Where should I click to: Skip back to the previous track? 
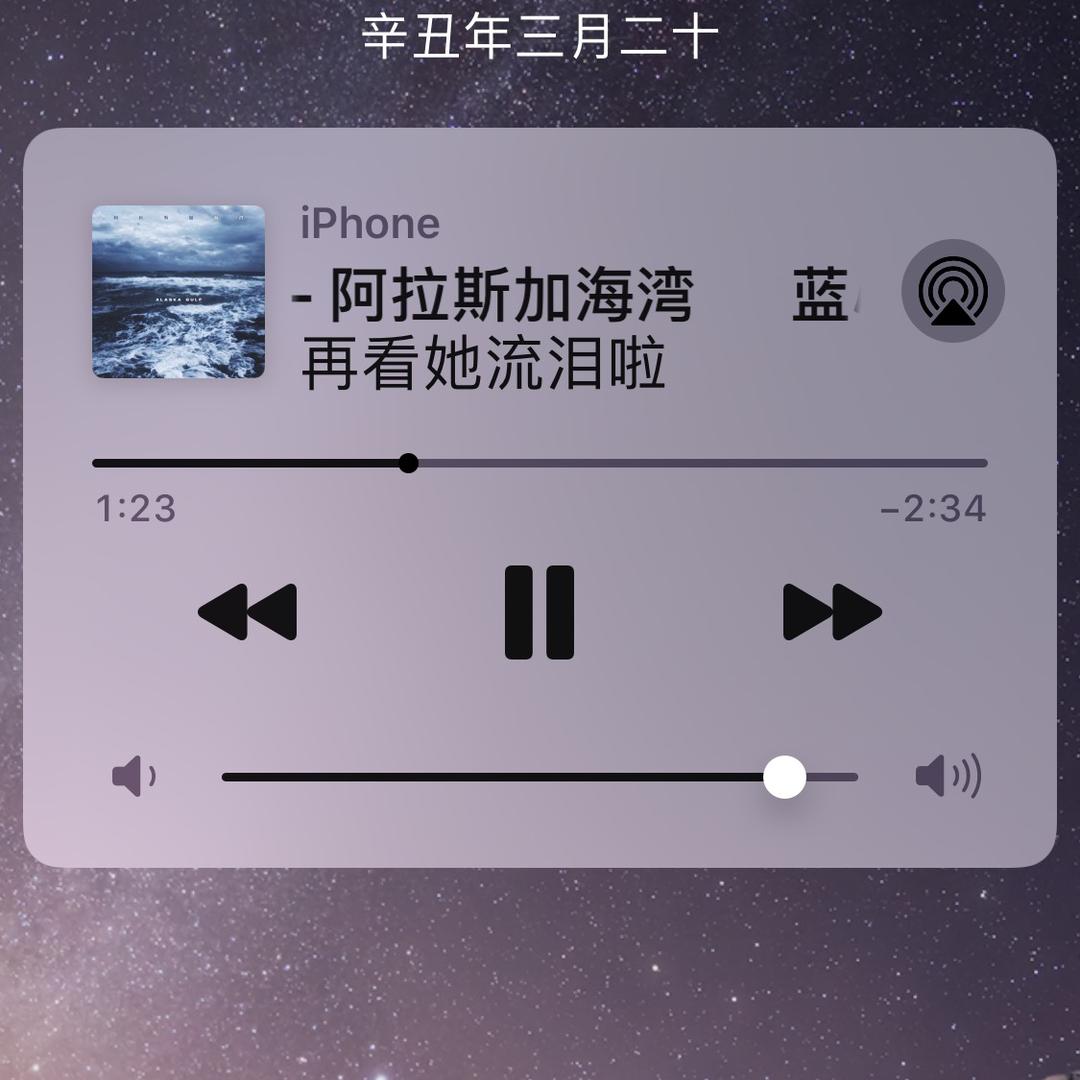247,612
